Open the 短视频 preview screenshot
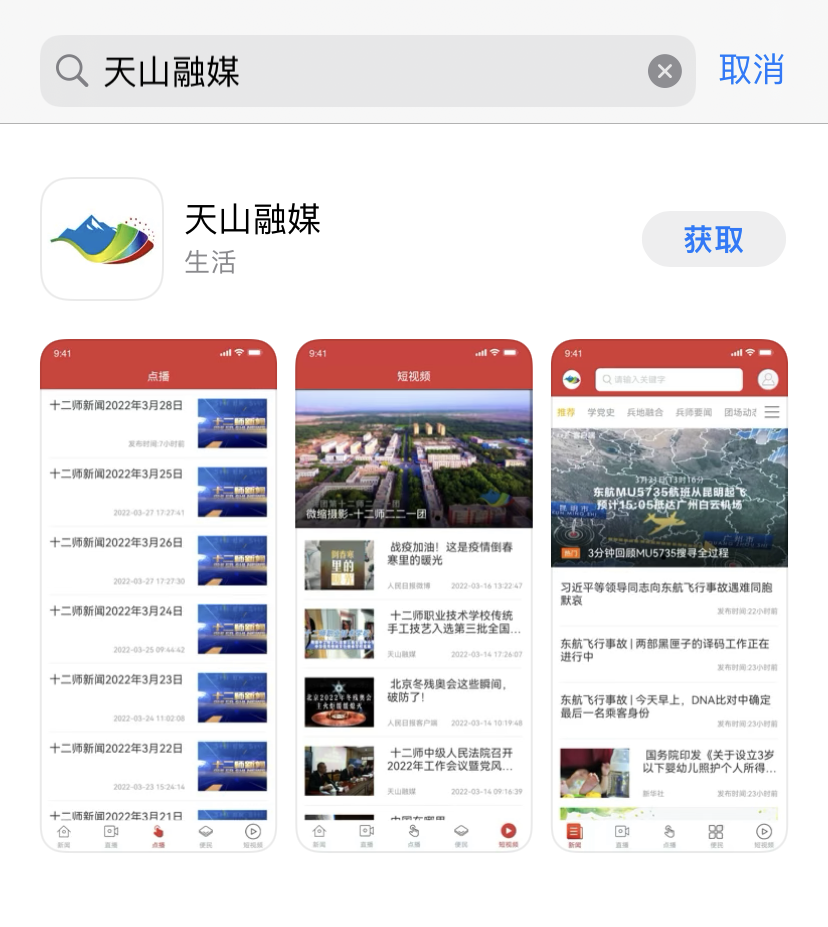 [414, 596]
